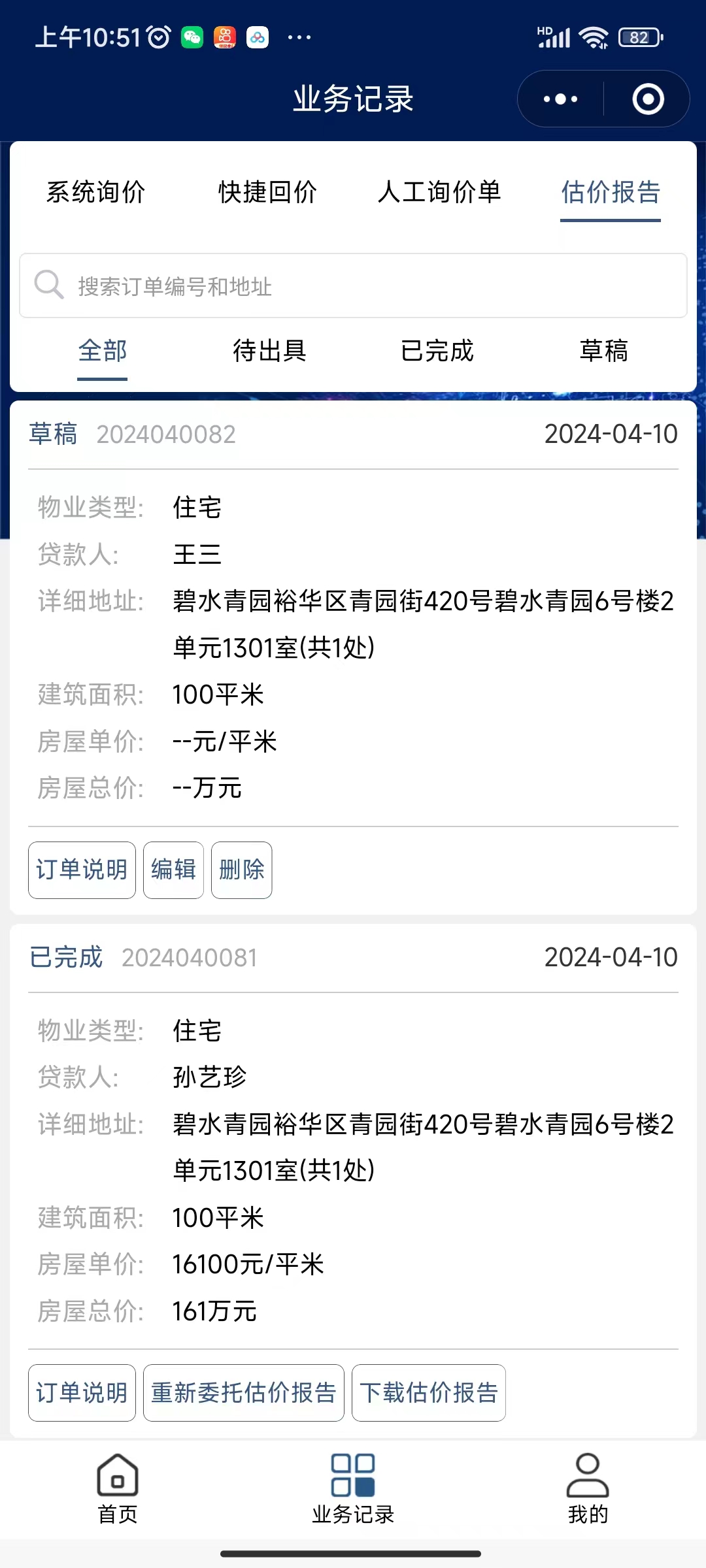
Task: Delete the draft record
Action: [x=241, y=870]
